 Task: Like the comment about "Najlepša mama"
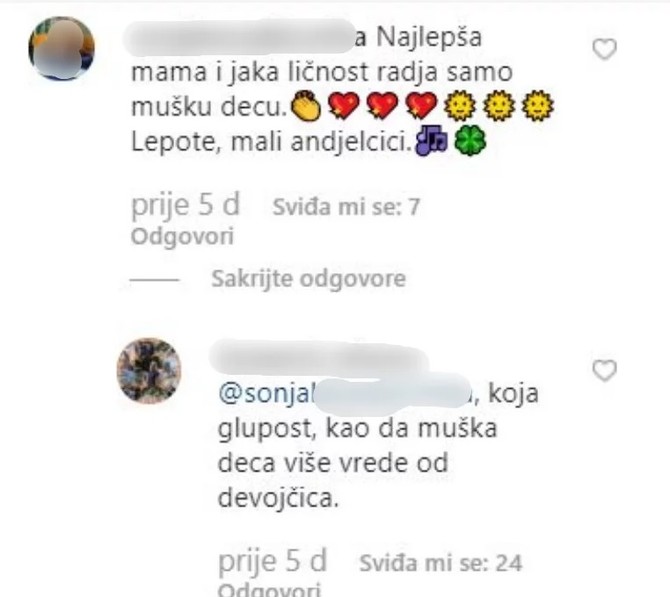coord(605,49)
